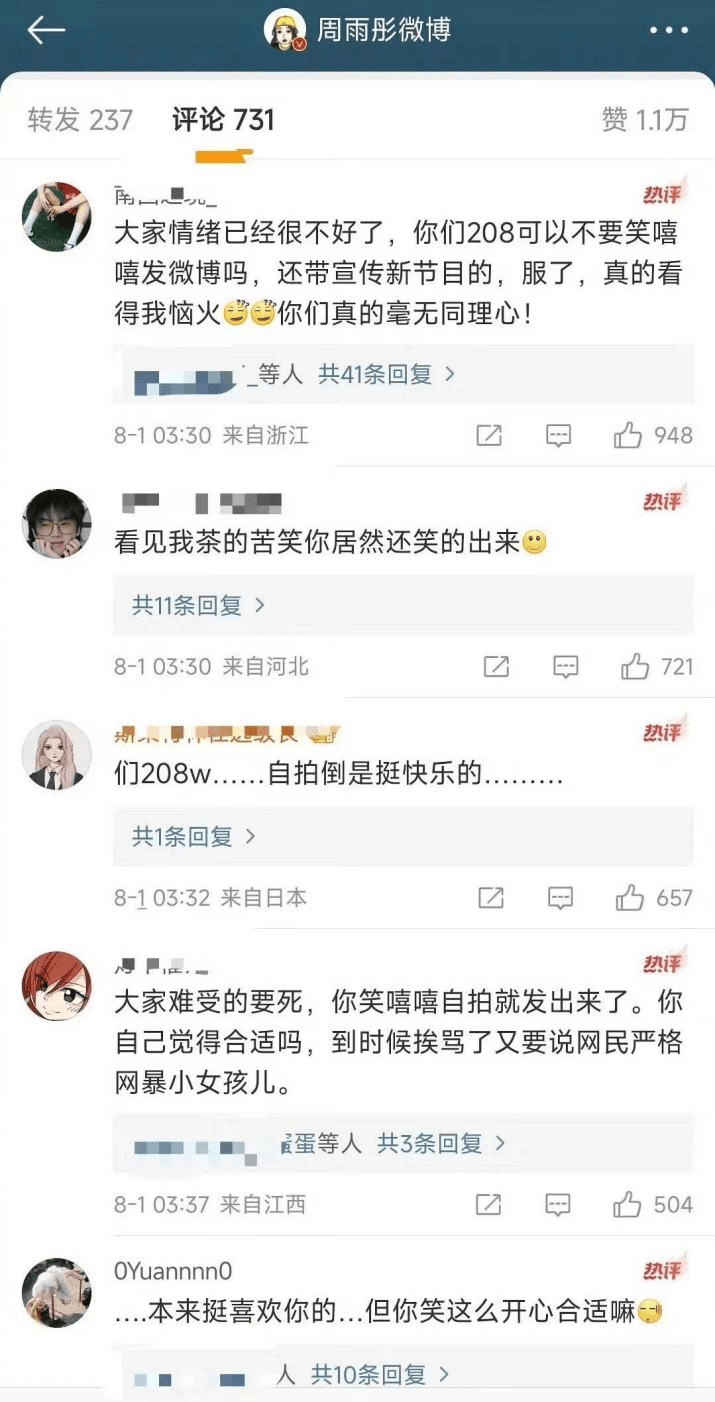The height and width of the screenshot is (1402, 715).
Task: Expand 共1条回复 reply
Action: (x=193, y=836)
